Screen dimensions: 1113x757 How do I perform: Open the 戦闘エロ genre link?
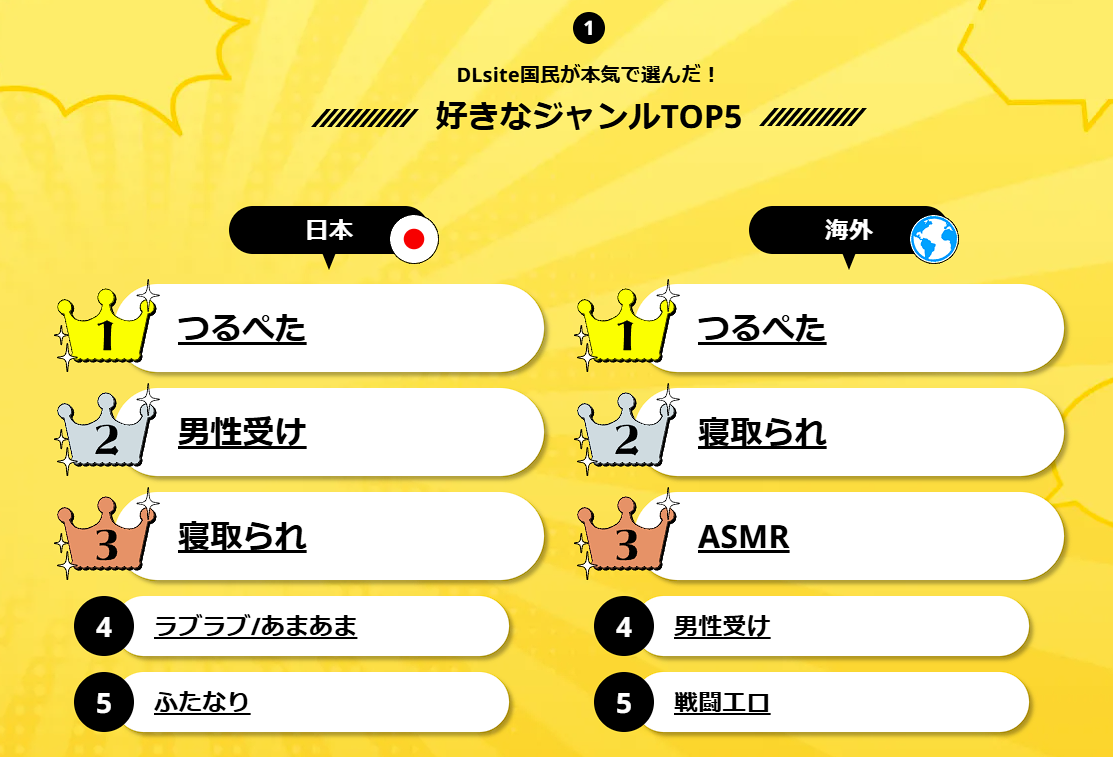722,703
